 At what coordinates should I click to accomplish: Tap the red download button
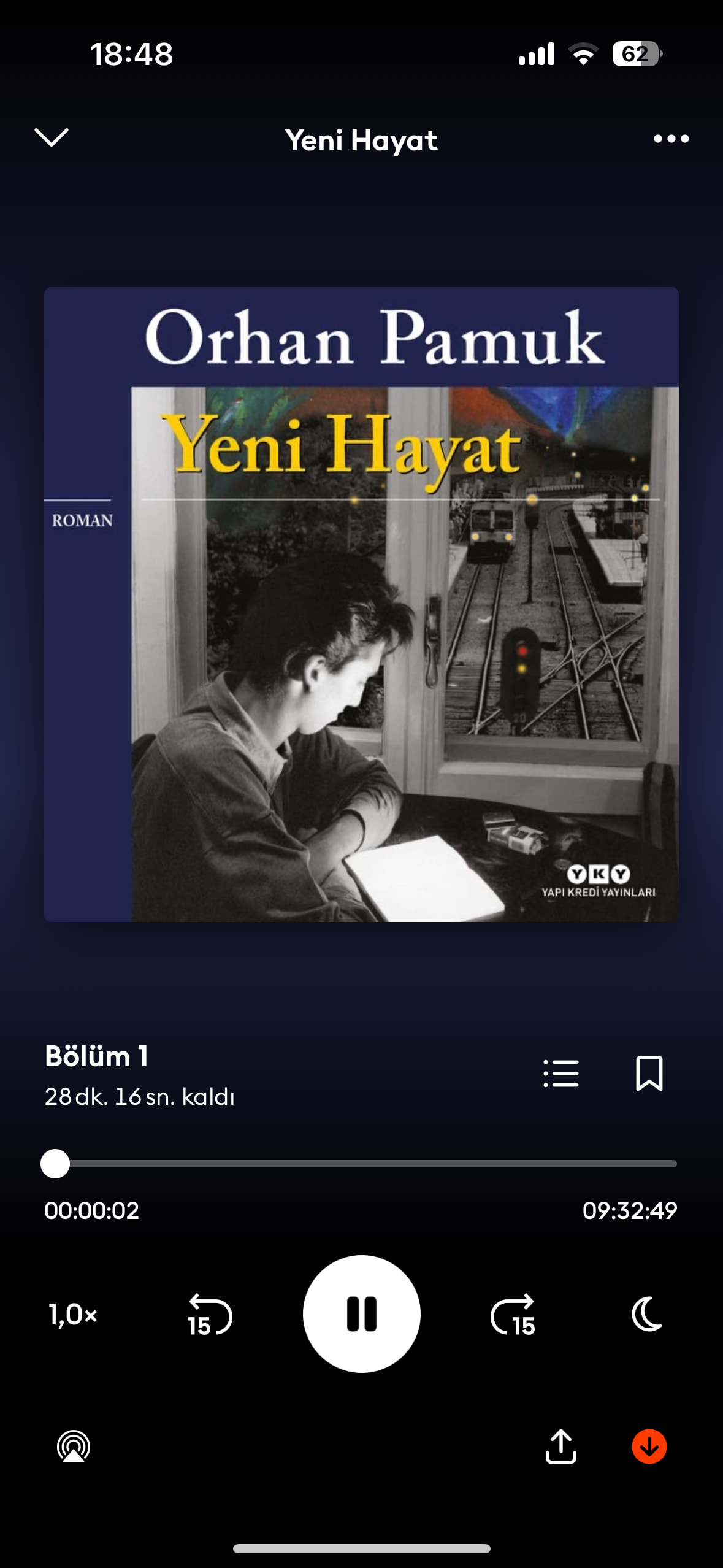pyautogui.click(x=649, y=1447)
